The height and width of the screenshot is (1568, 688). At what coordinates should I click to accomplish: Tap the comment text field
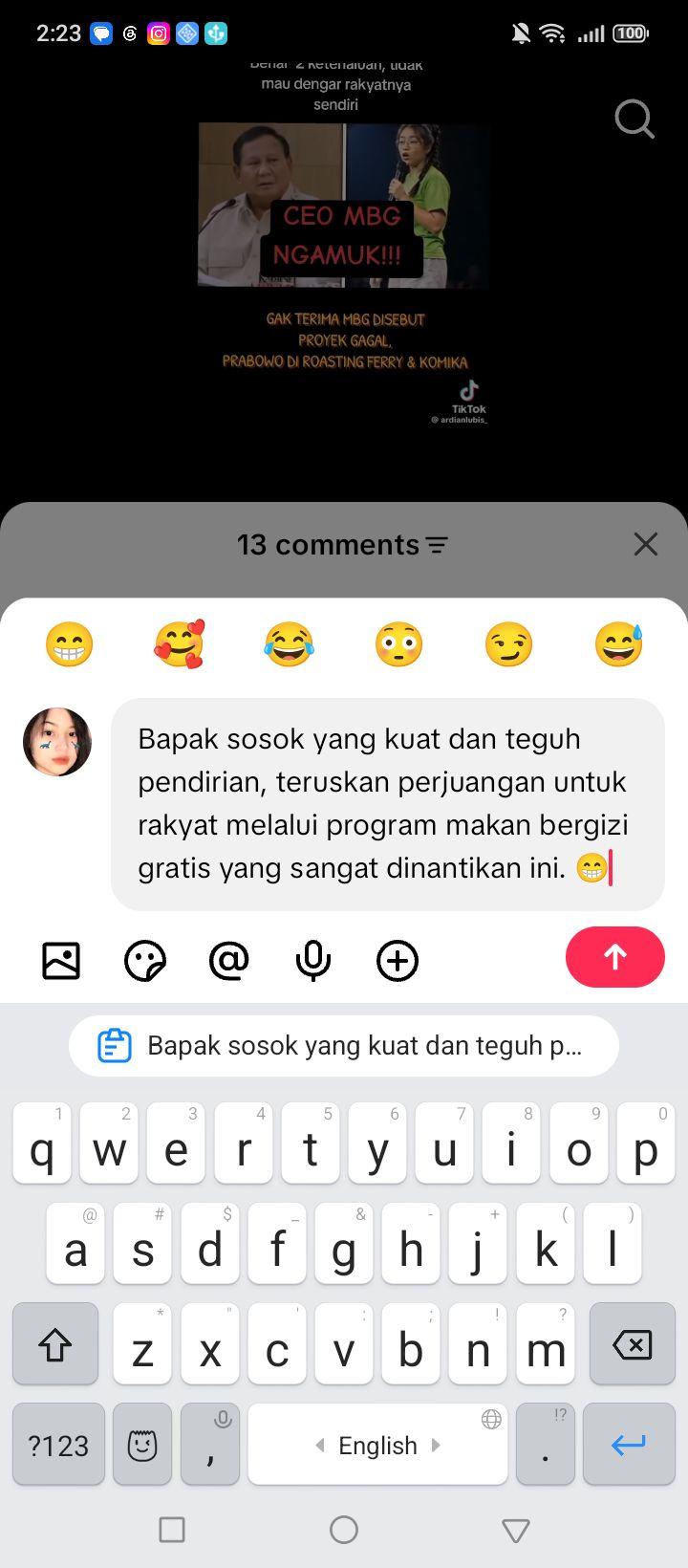388,804
